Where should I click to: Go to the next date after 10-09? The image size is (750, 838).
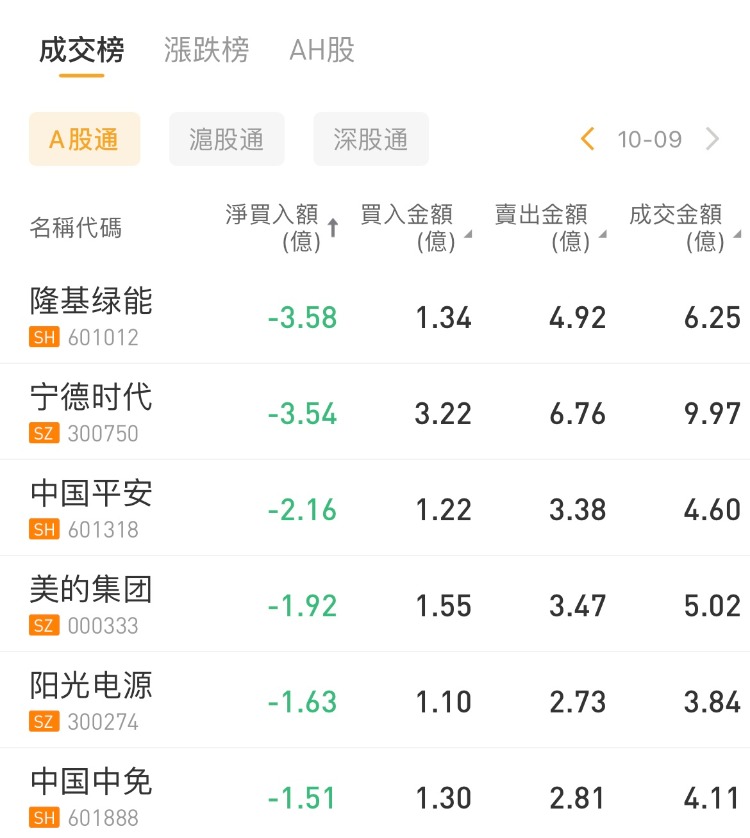[x=712, y=139]
